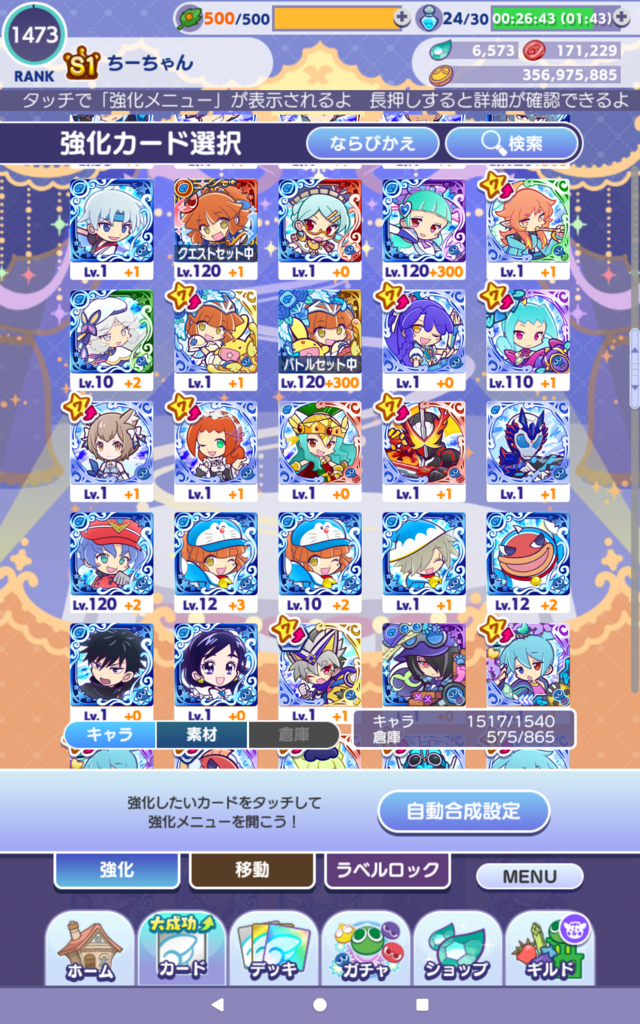640x1024 pixels.
Task: Open the ショップ shop section
Action: (x=458, y=948)
